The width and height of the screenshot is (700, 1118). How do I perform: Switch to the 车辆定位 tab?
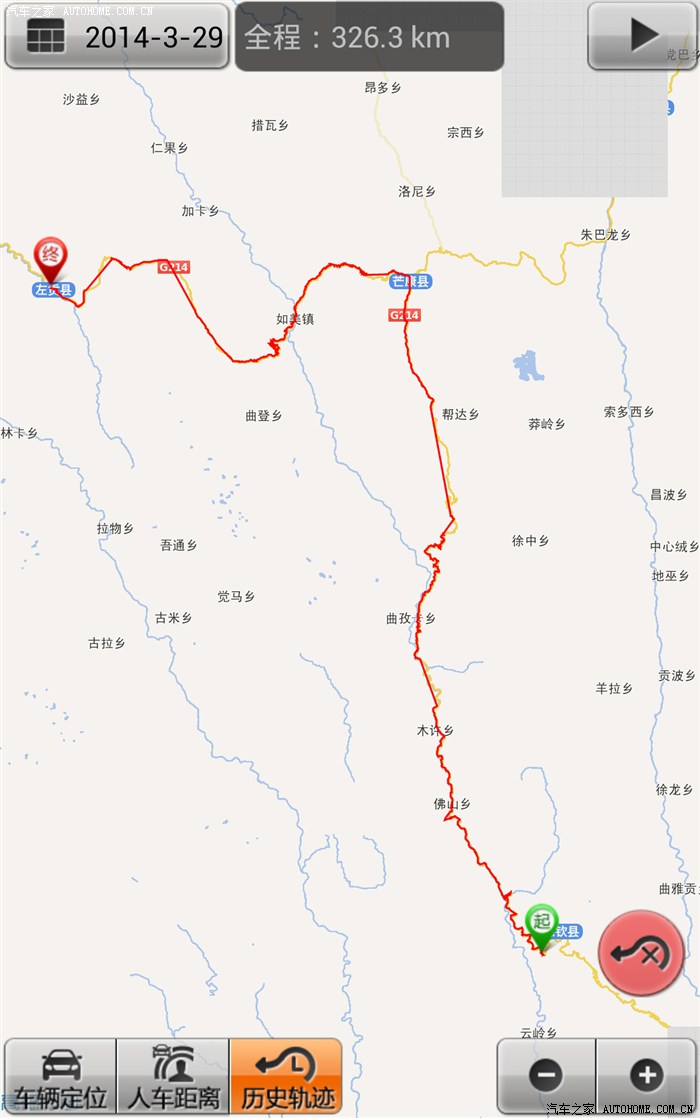tap(61, 1077)
